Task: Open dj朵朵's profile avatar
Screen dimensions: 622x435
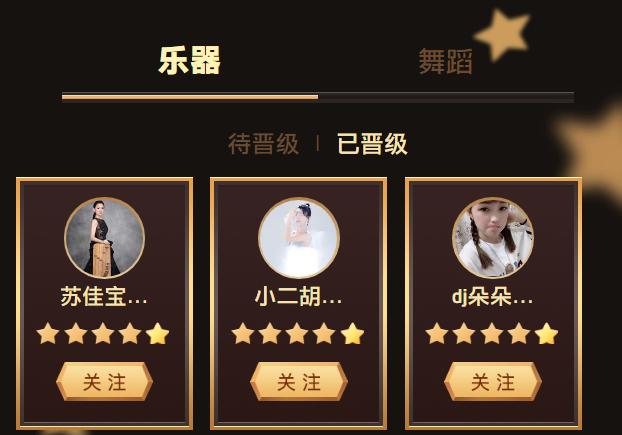Action: pyautogui.click(x=493, y=238)
